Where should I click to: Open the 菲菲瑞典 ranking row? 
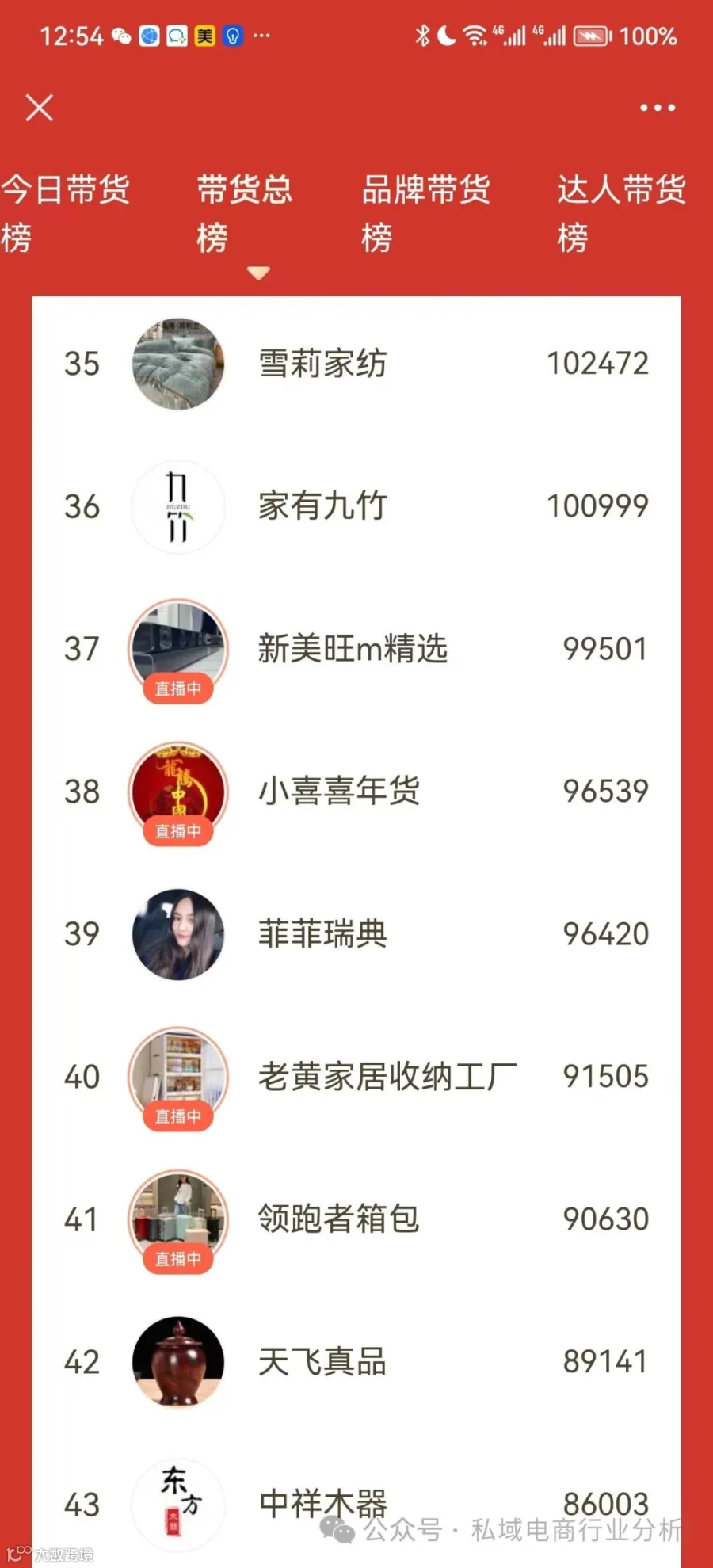[356, 934]
